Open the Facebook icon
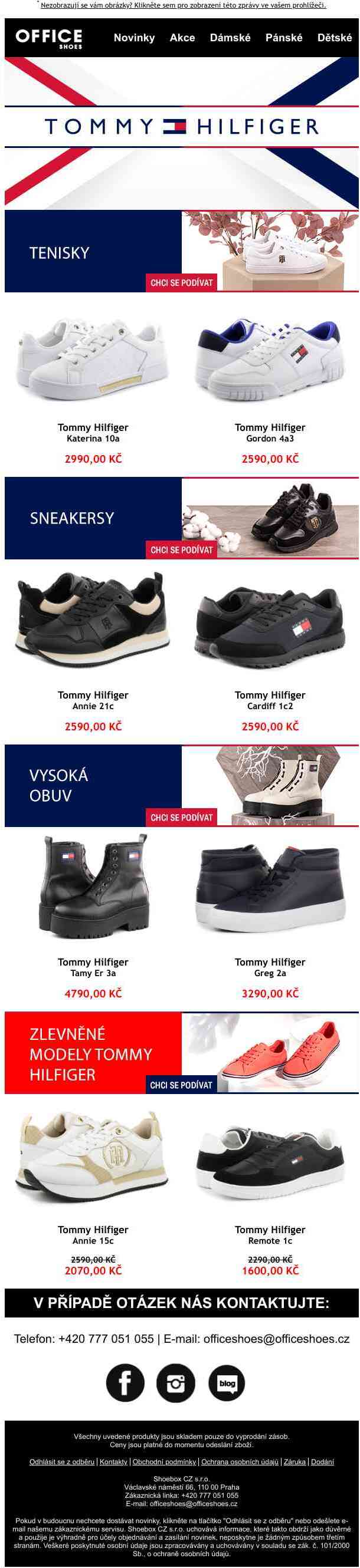 pyautogui.click(x=125, y=1383)
